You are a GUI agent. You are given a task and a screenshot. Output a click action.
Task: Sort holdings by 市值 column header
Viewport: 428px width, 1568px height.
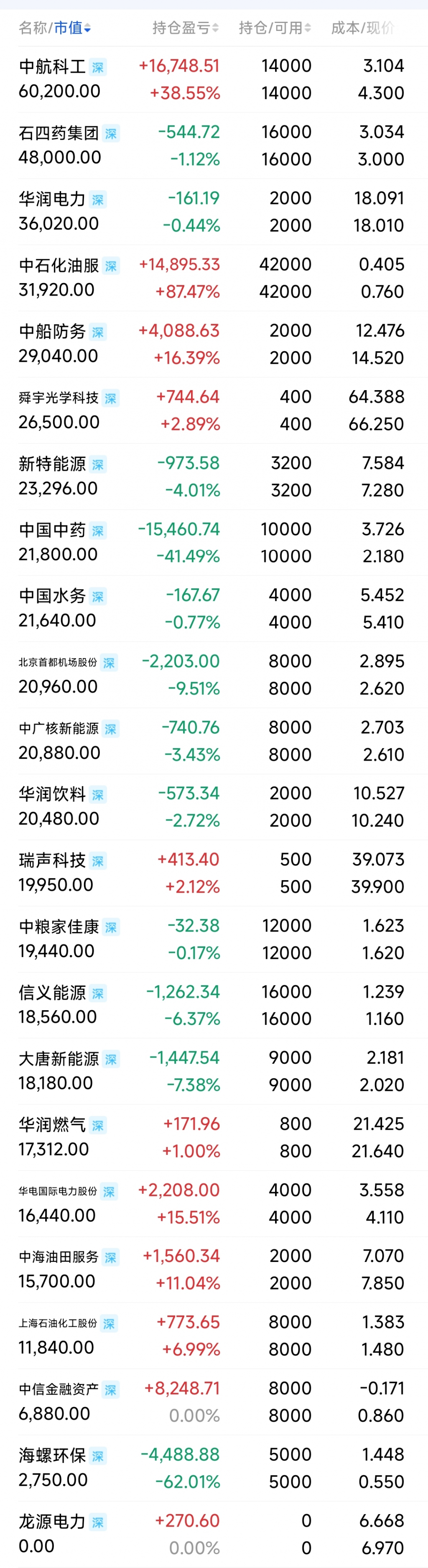coord(72,28)
